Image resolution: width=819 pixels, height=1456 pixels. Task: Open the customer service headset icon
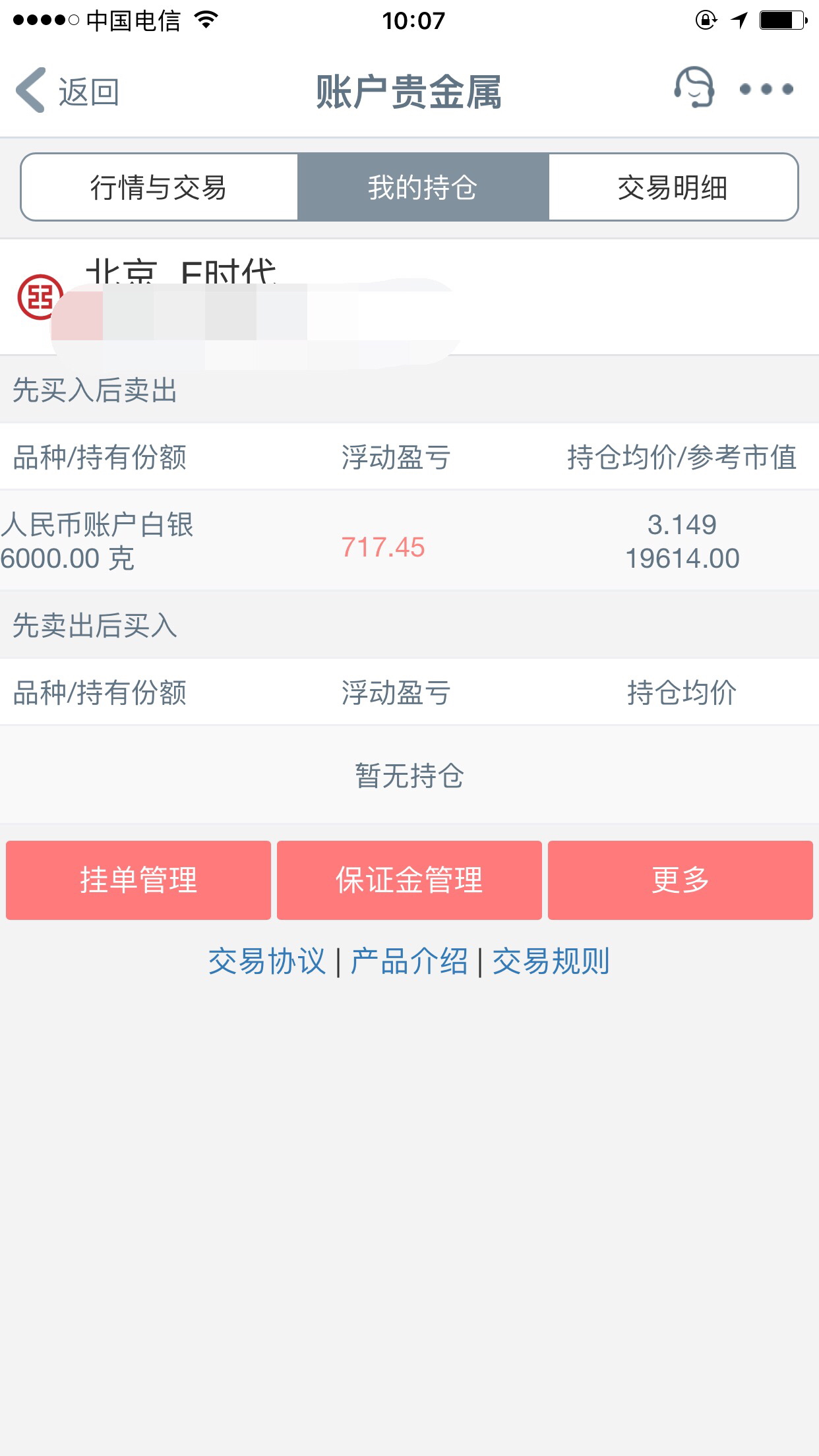coord(694,87)
